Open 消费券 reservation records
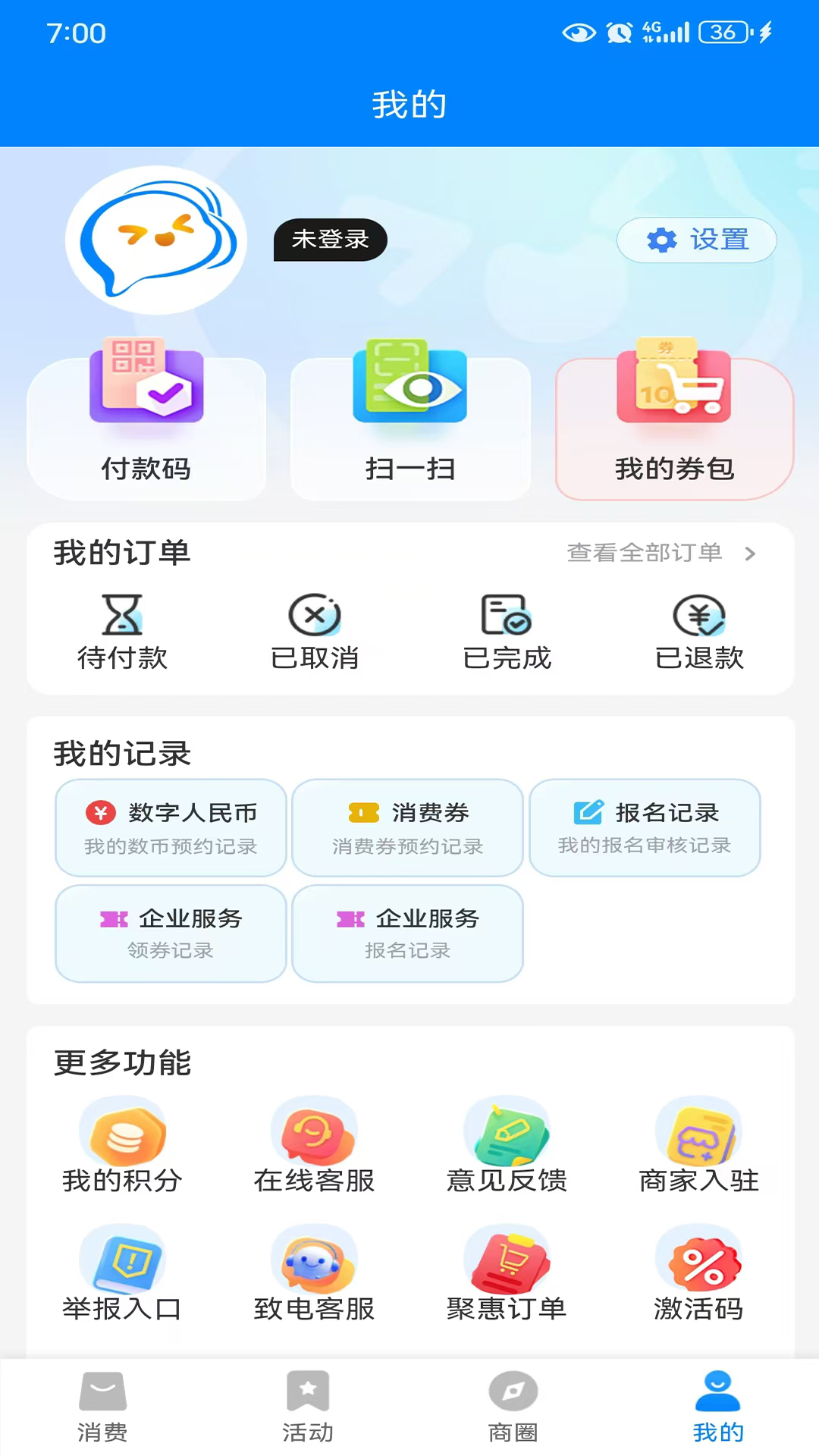 click(408, 827)
